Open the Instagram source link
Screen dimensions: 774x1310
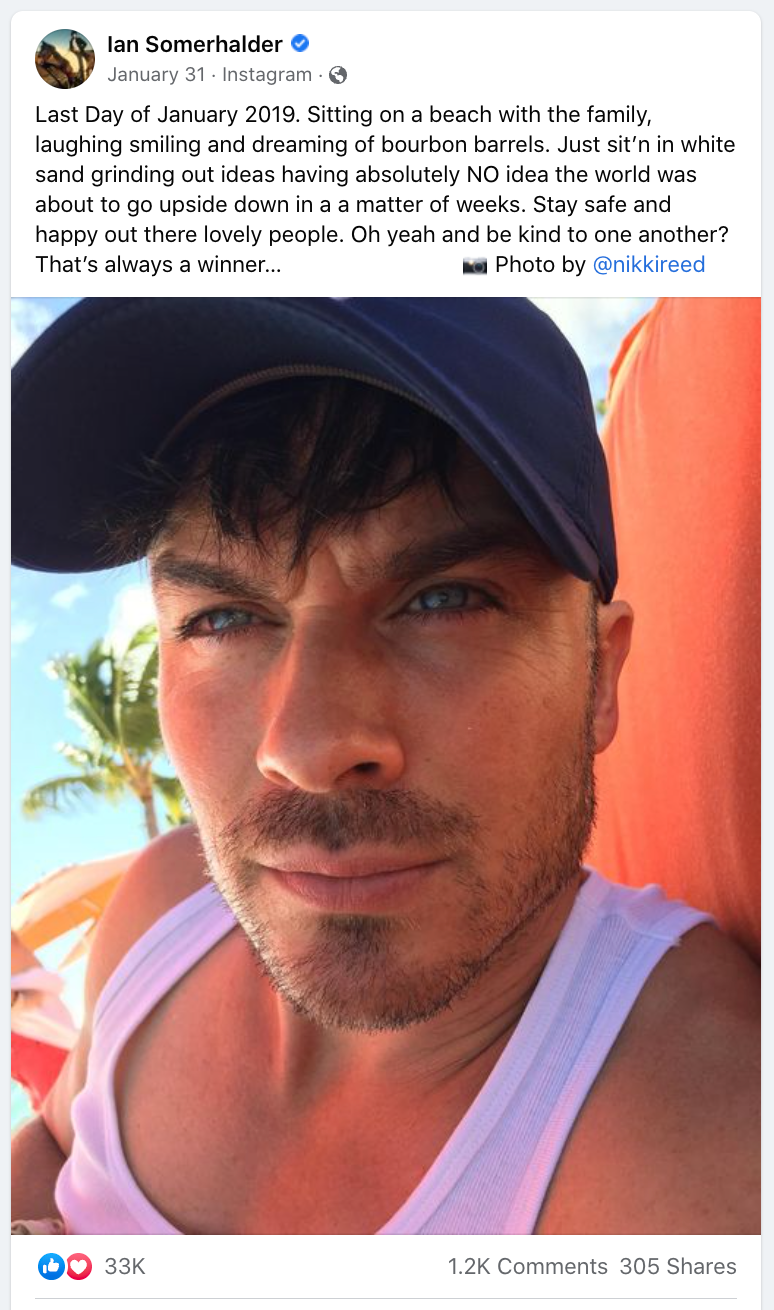(267, 75)
